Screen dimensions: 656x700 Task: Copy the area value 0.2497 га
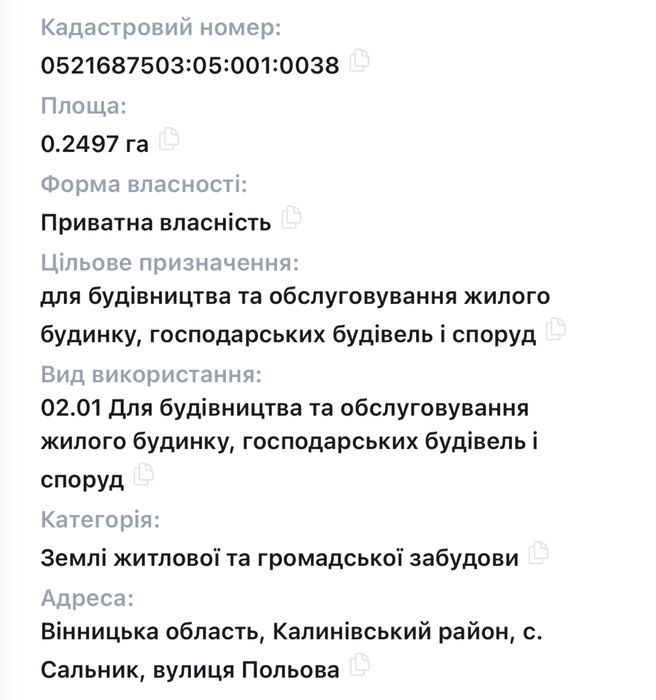[x=169, y=139]
